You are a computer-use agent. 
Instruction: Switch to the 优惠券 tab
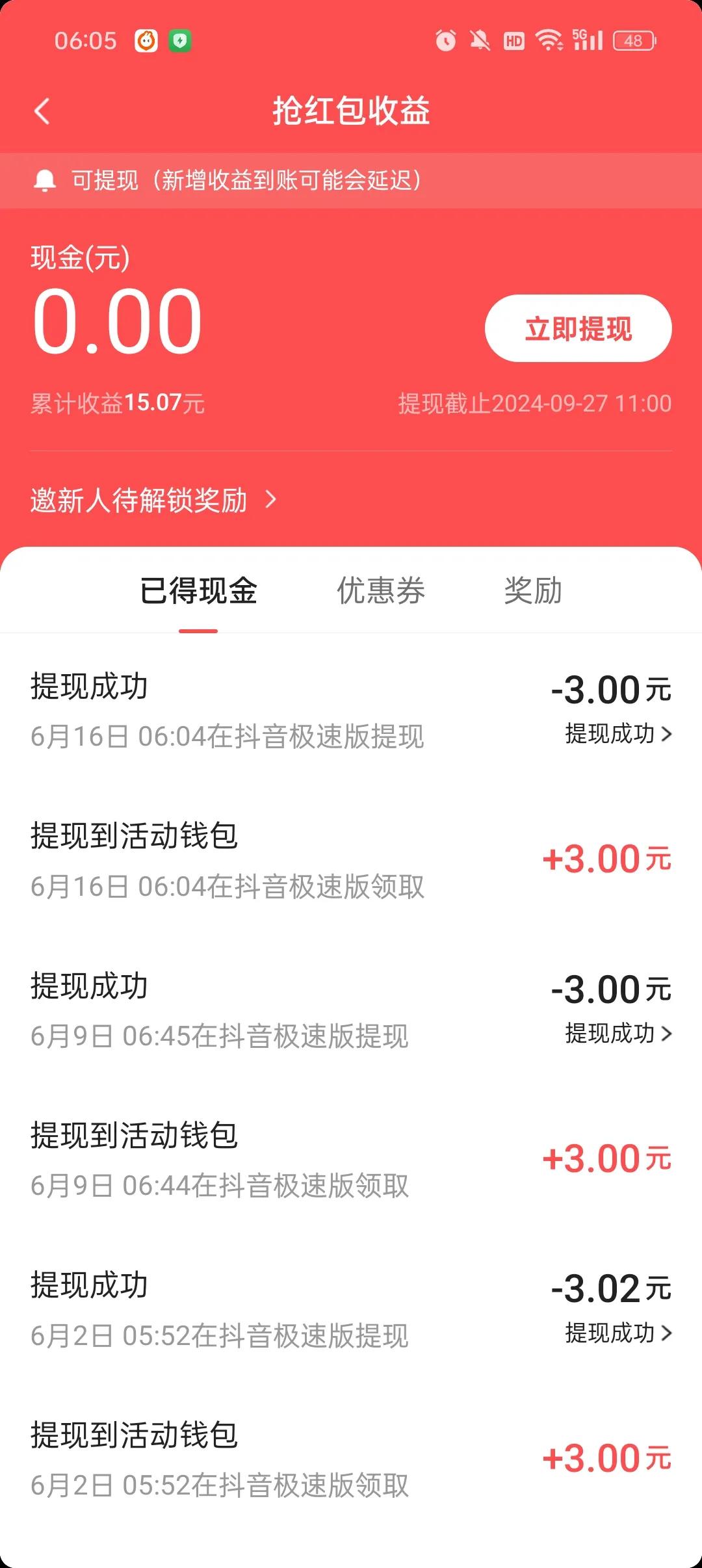pos(380,592)
